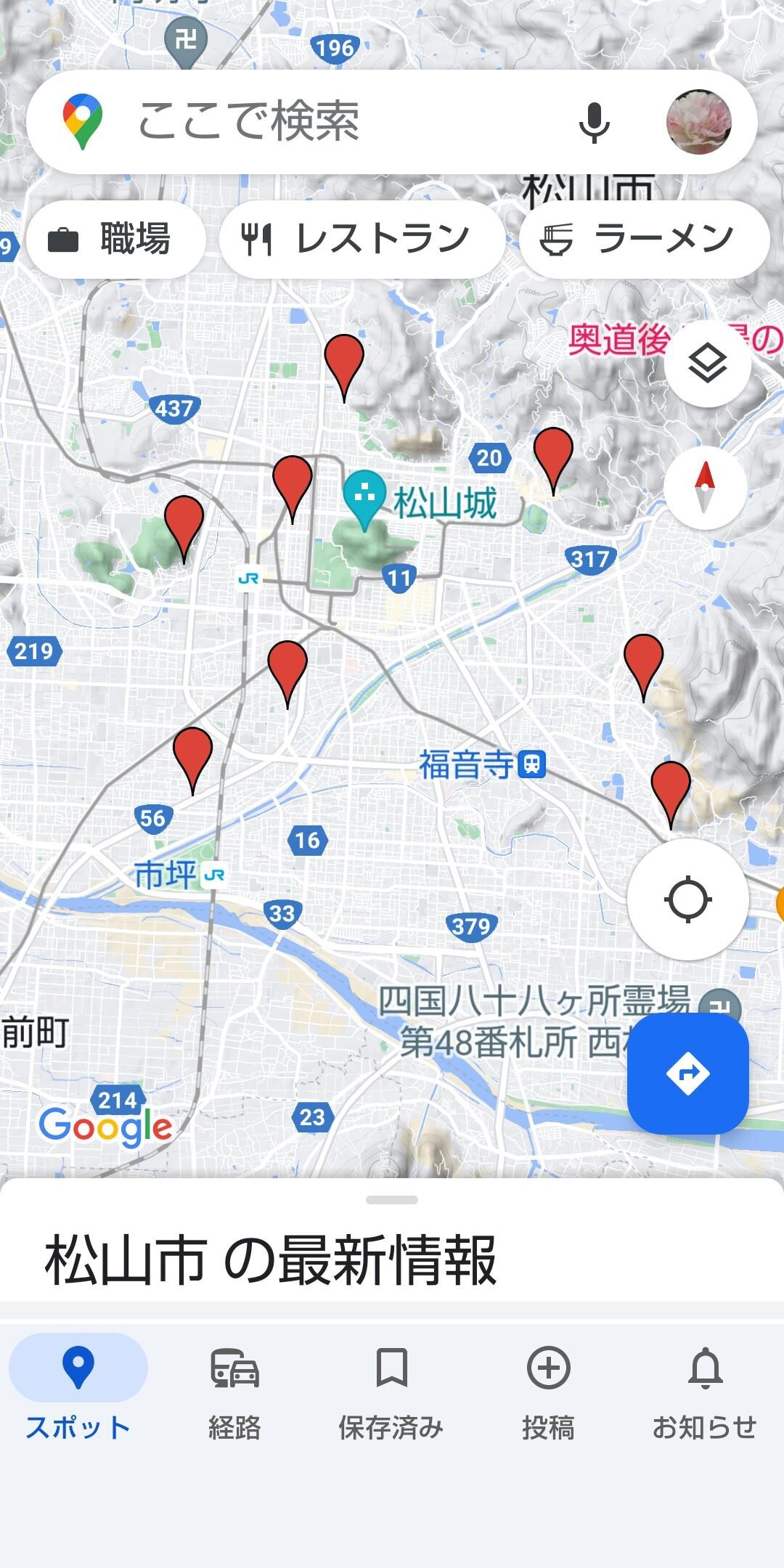This screenshot has width=784, height=1568.
Task: Tap the 職場 shortcut chip
Action: click(x=116, y=238)
